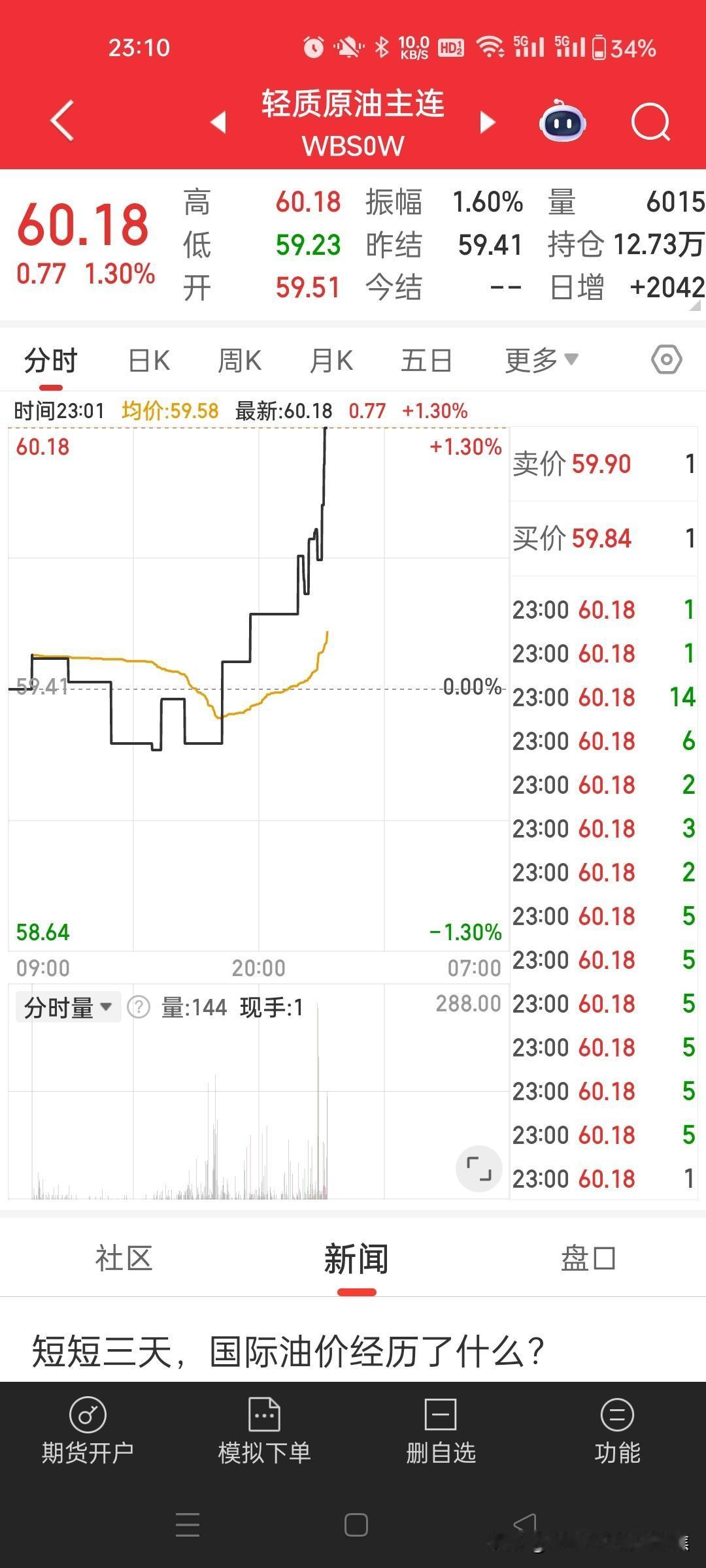
Task: Open the search magnifier icon
Action: tap(650, 122)
